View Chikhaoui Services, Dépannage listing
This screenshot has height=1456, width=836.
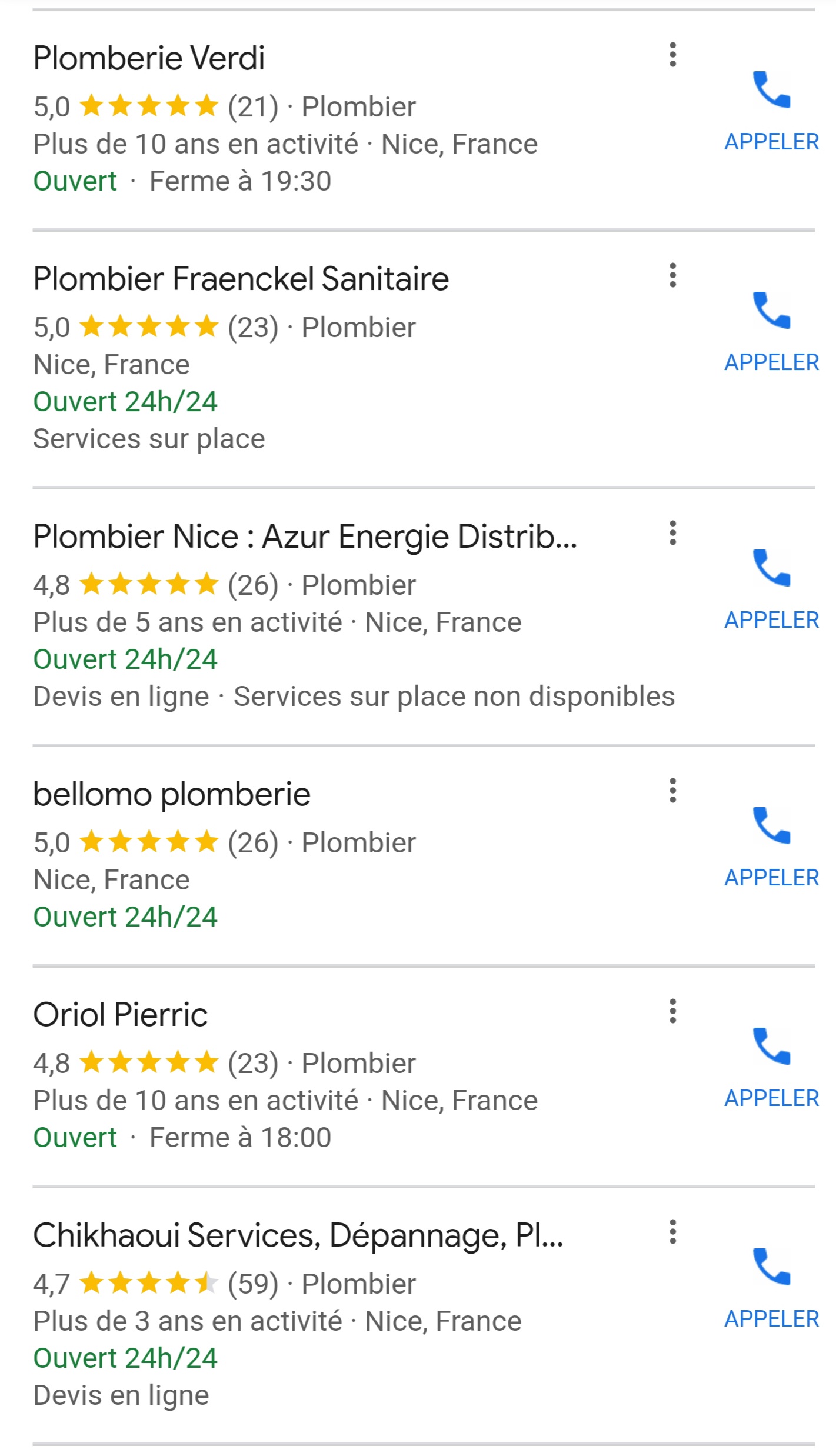click(298, 1235)
